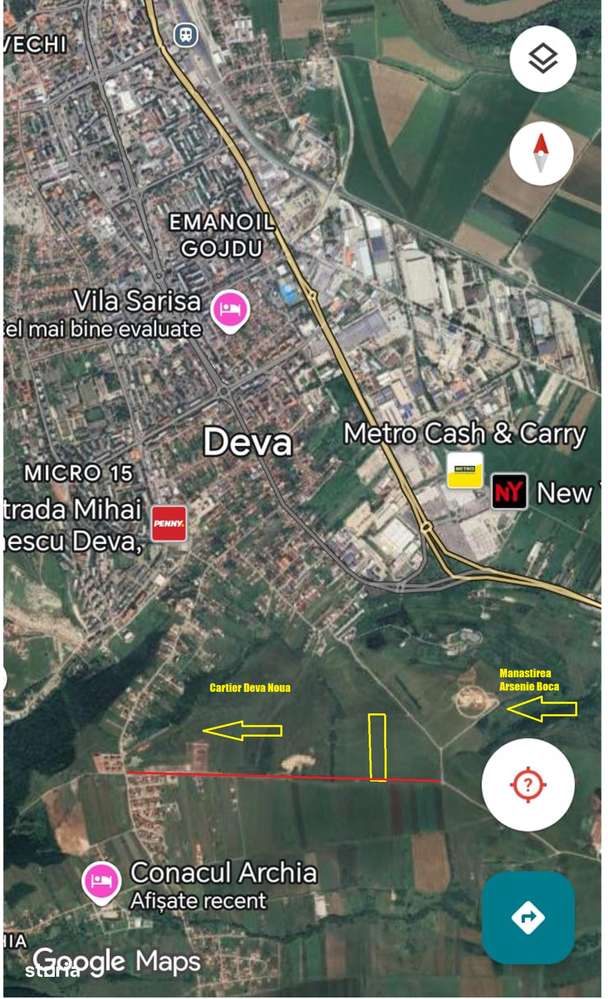Viewport: 608px width, 999px height.
Task: Start directions with the blue arrow button
Action: 527,917
